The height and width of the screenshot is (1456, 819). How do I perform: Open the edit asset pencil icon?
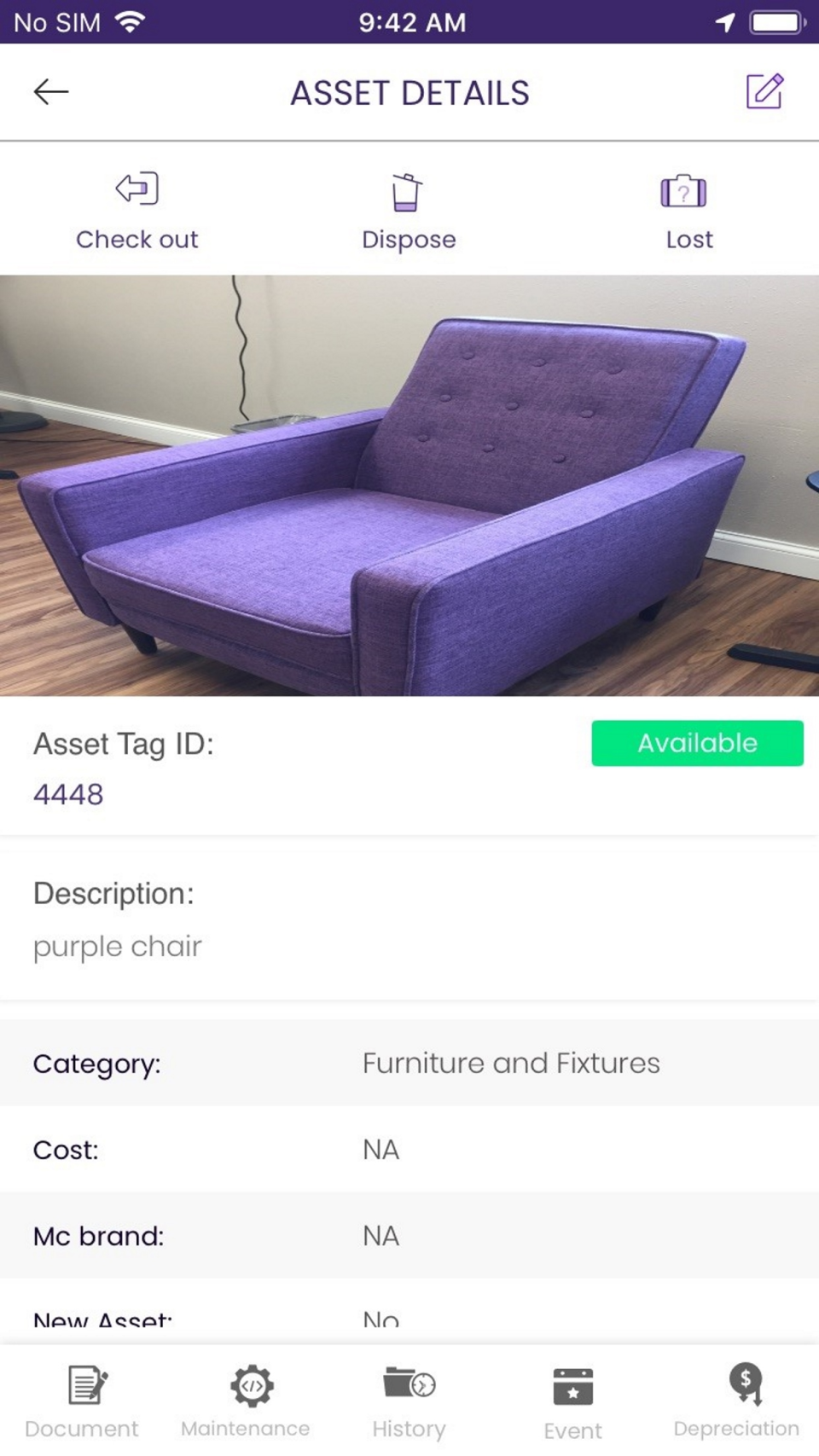[764, 92]
